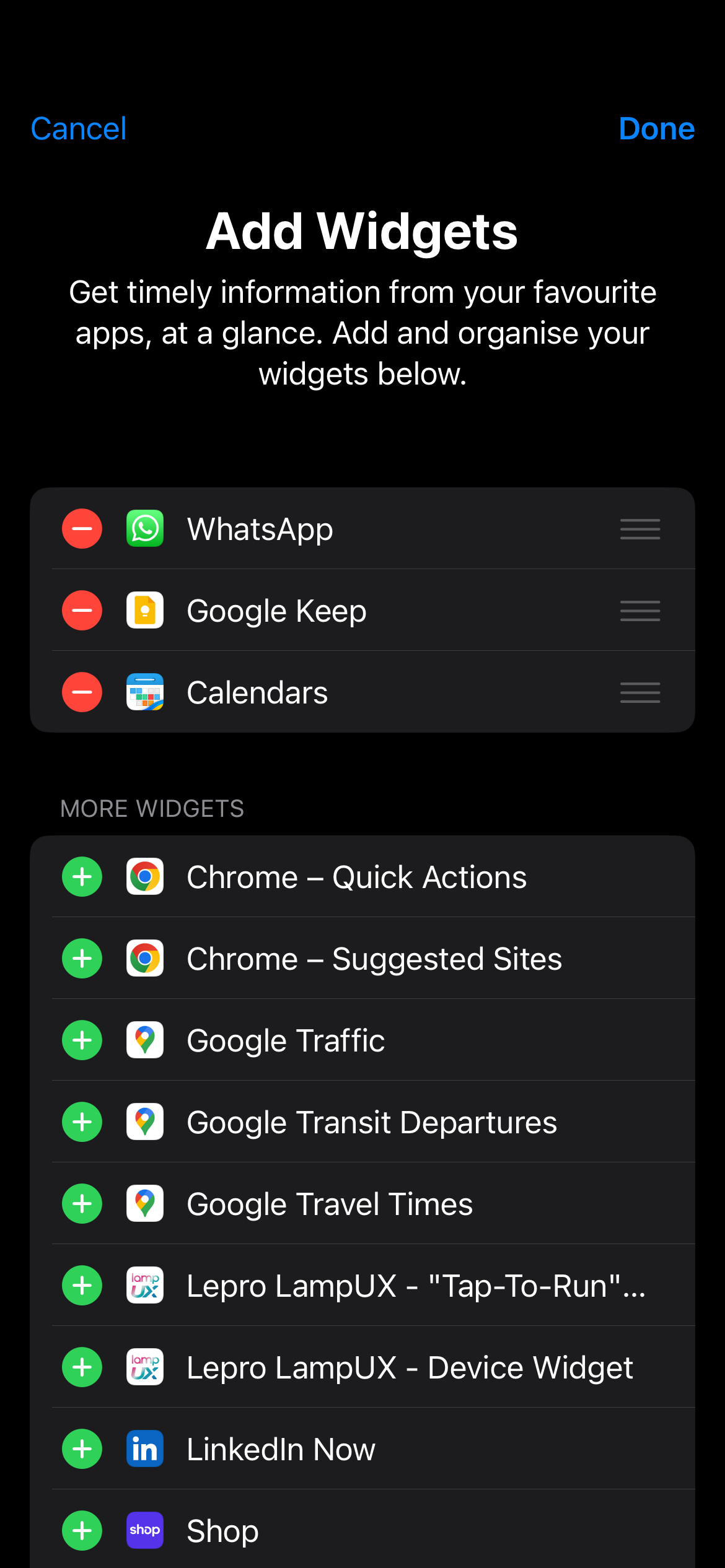Screen dimensions: 725x1568
Task: Add the Lepro LampUX Device Widget
Action: pyautogui.click(x=82, y=1367)
